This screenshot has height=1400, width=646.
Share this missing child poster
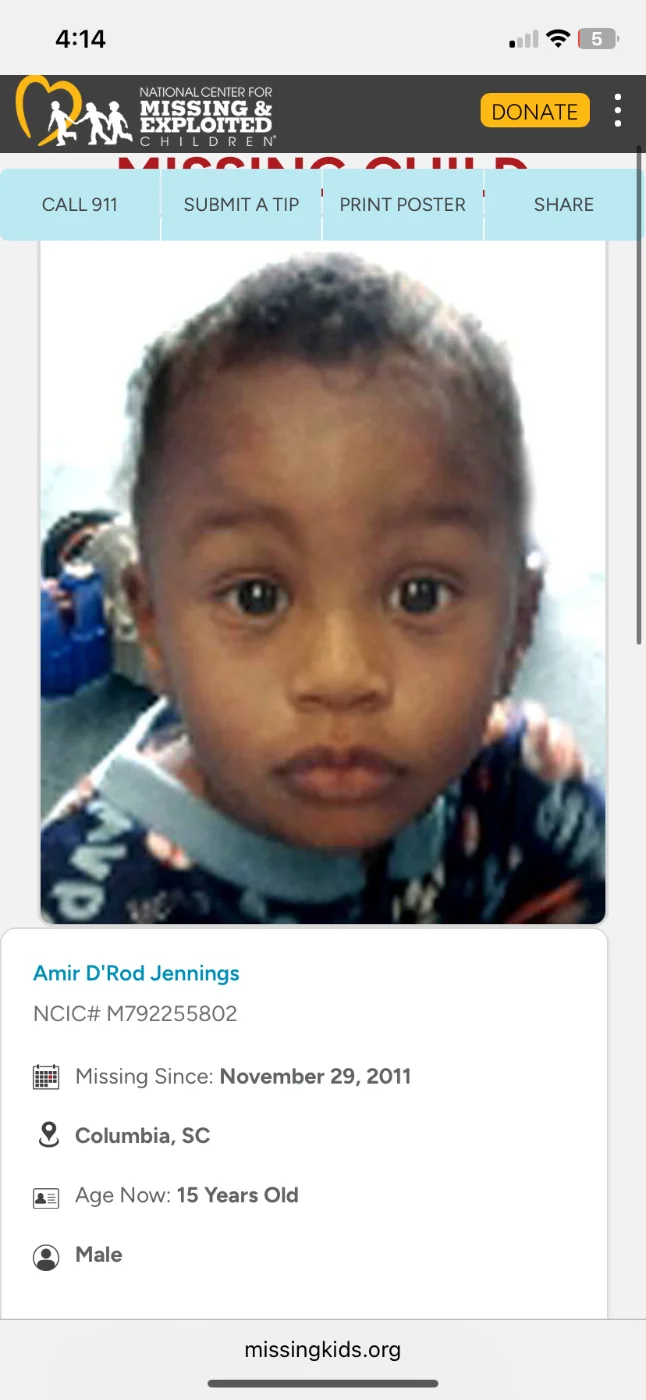(x=563, y=204)
